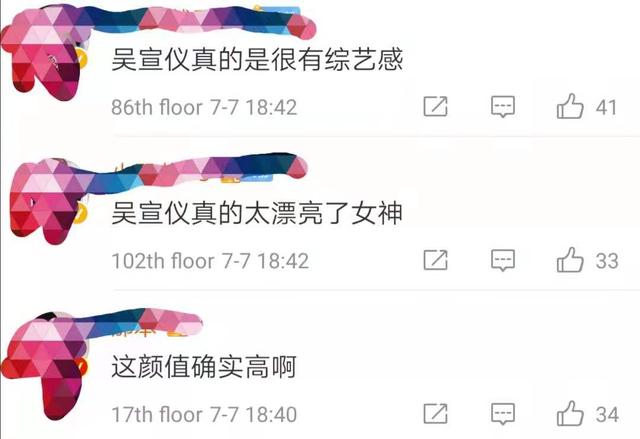
Task: Like the 86th floor comment
Action: [570, 106]
